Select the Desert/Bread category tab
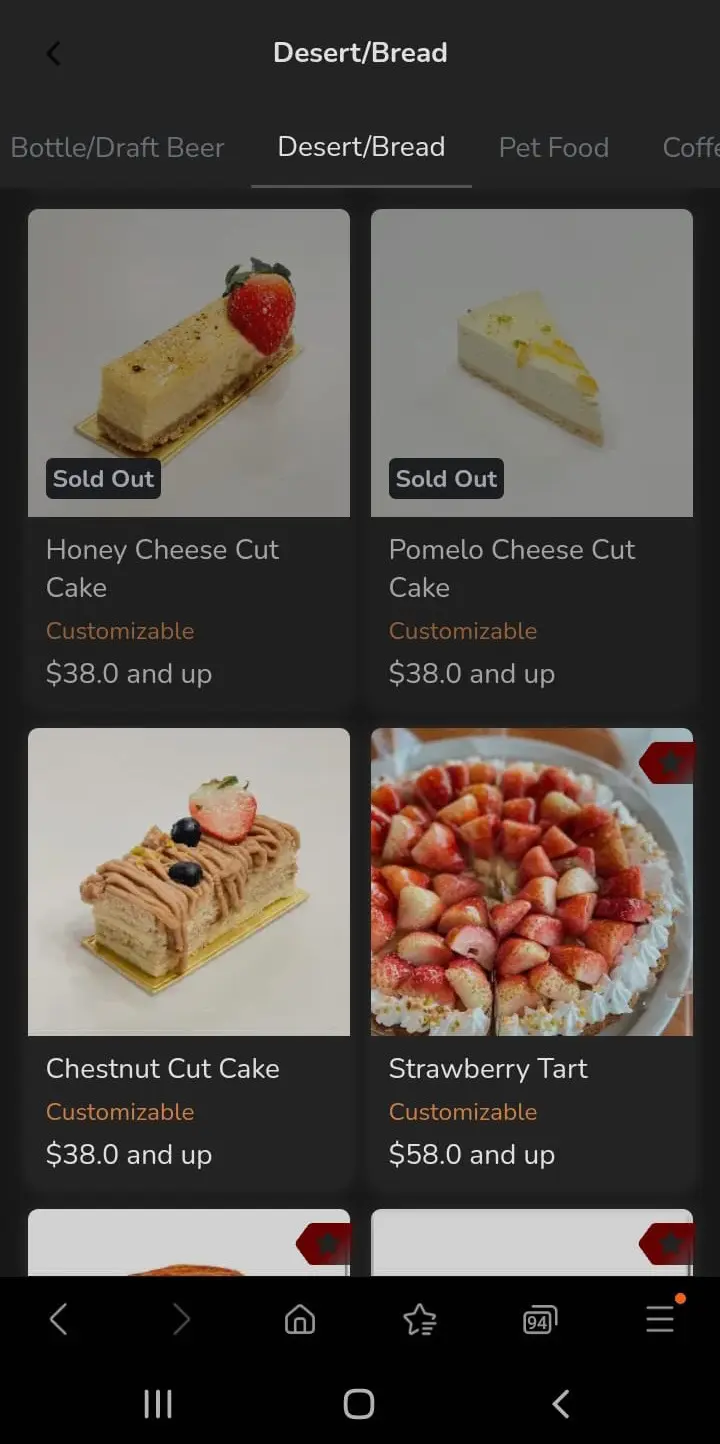Image resolution: width=720 pixels, height=1444 pixels. pyautogui.click(x=361, y=148)
